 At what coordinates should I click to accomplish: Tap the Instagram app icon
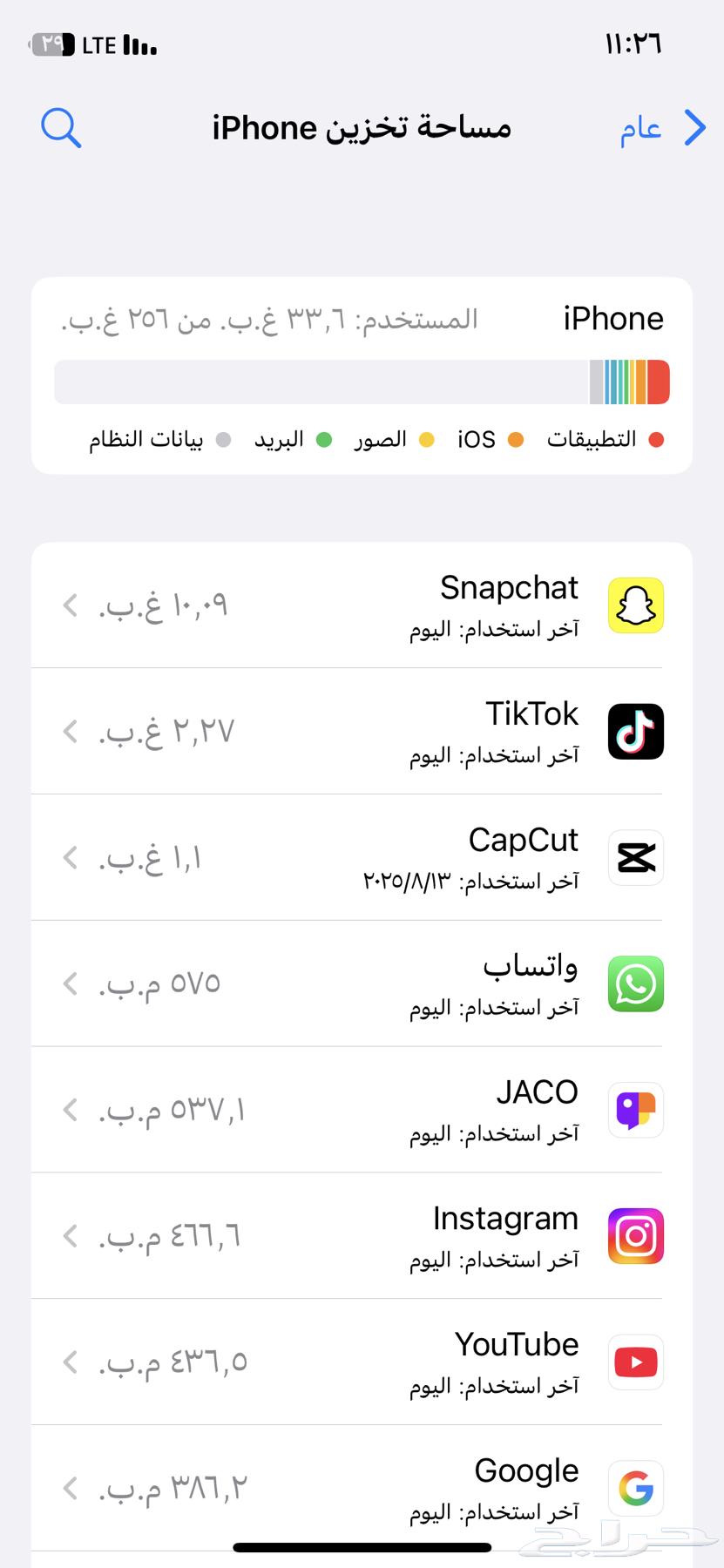[635, 1235]
